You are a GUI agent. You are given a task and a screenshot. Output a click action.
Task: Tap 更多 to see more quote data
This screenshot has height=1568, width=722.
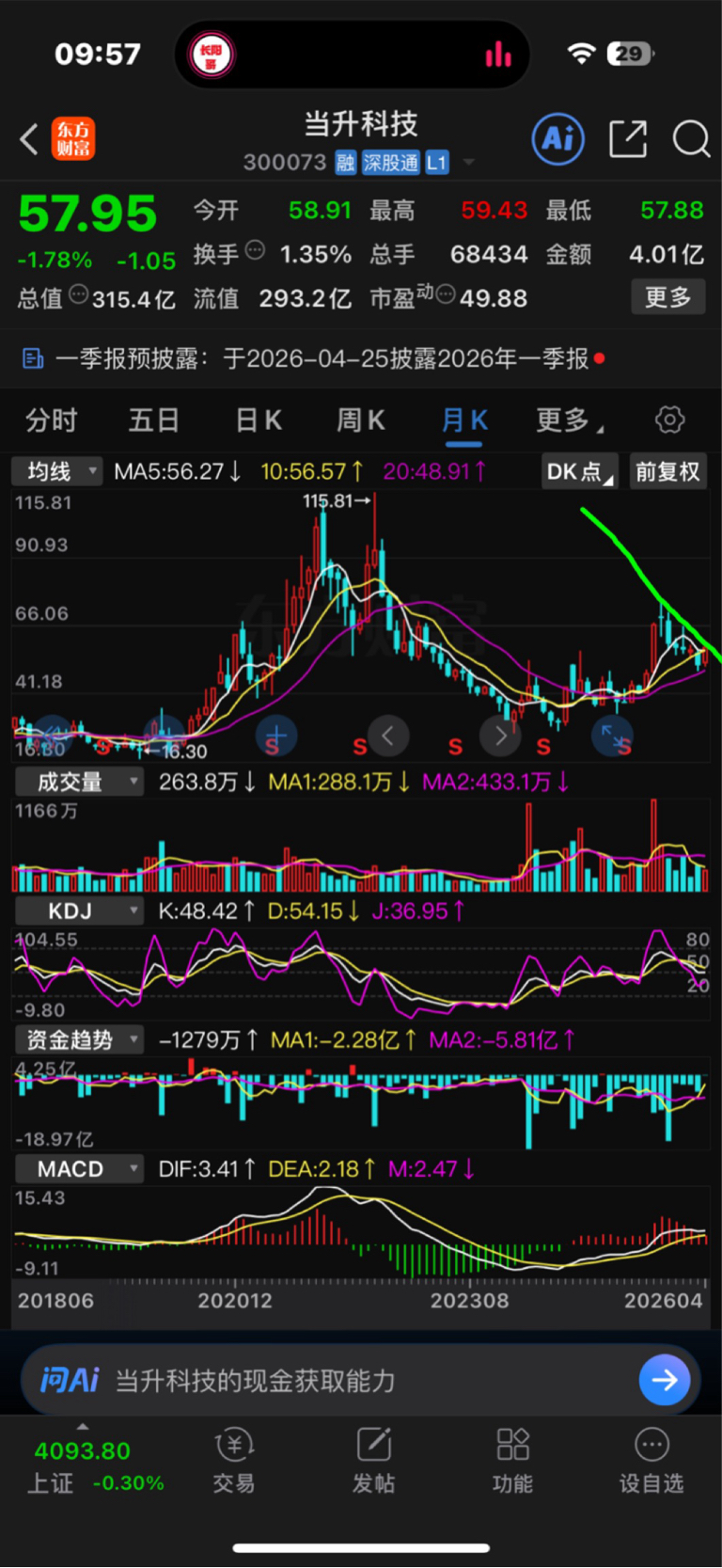tap(667, 298)
